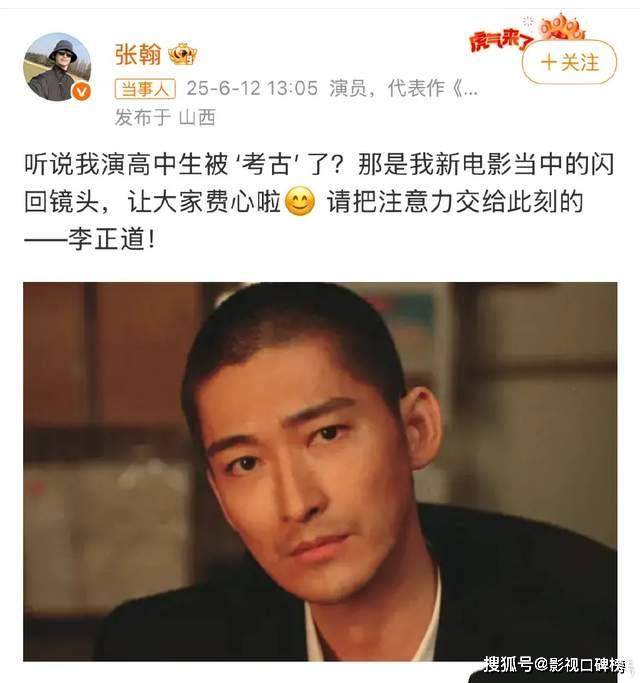
Task: Open the author's profile avatar
Action: click(58, 67)
